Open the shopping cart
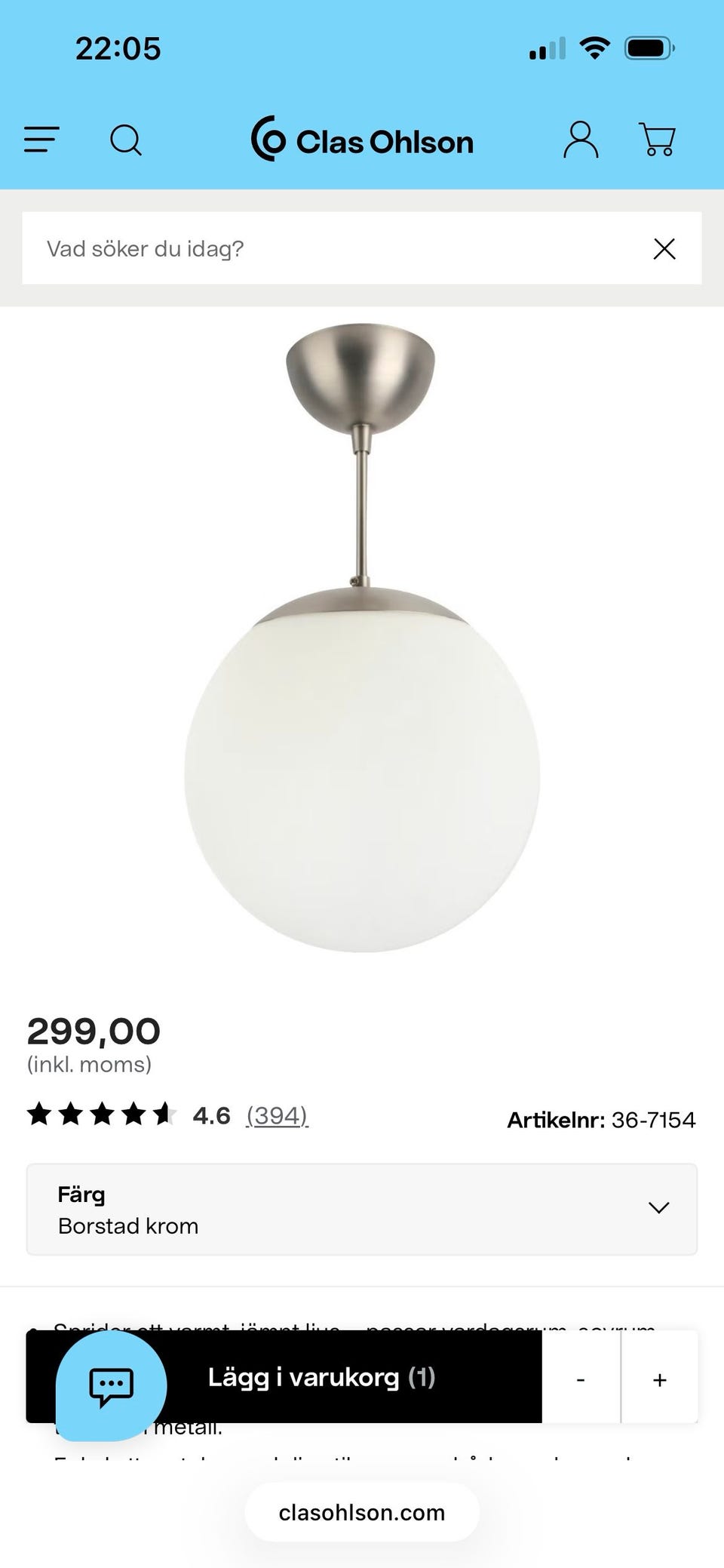 657,140
